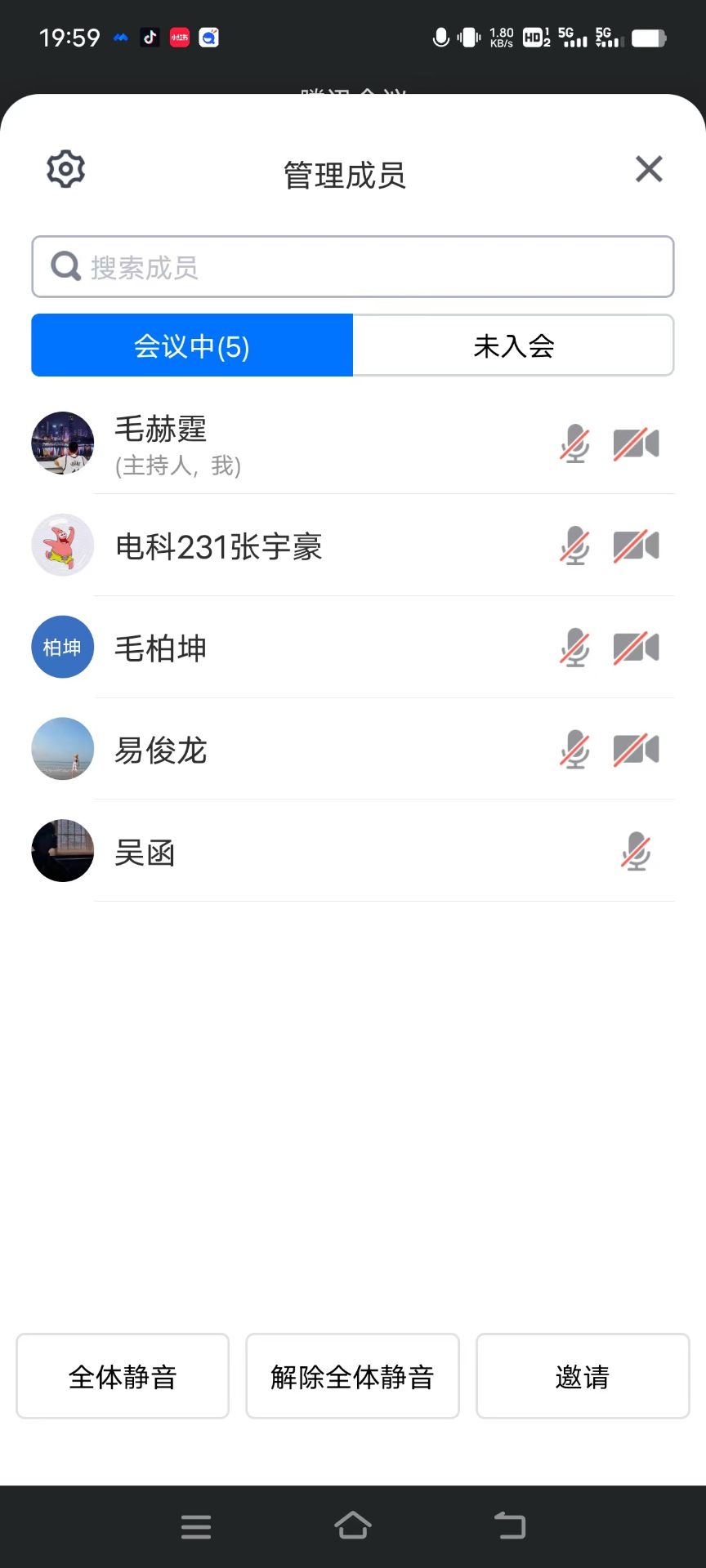Mute everyone with 全体静音

coord(123,1376)
